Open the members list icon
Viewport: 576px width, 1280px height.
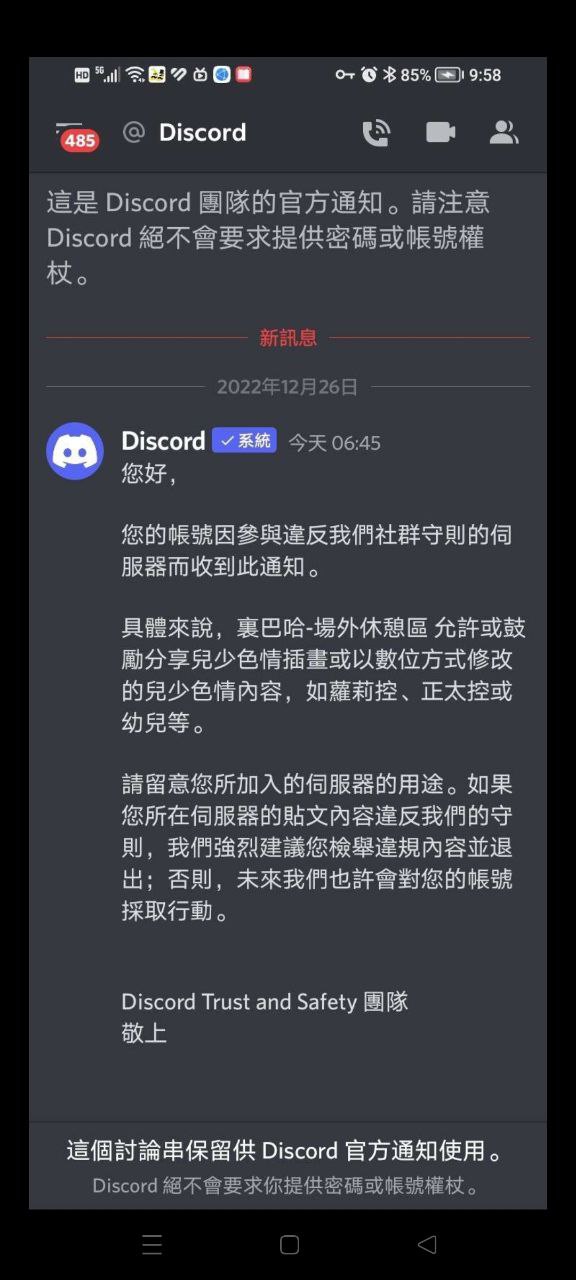(504, 132)
